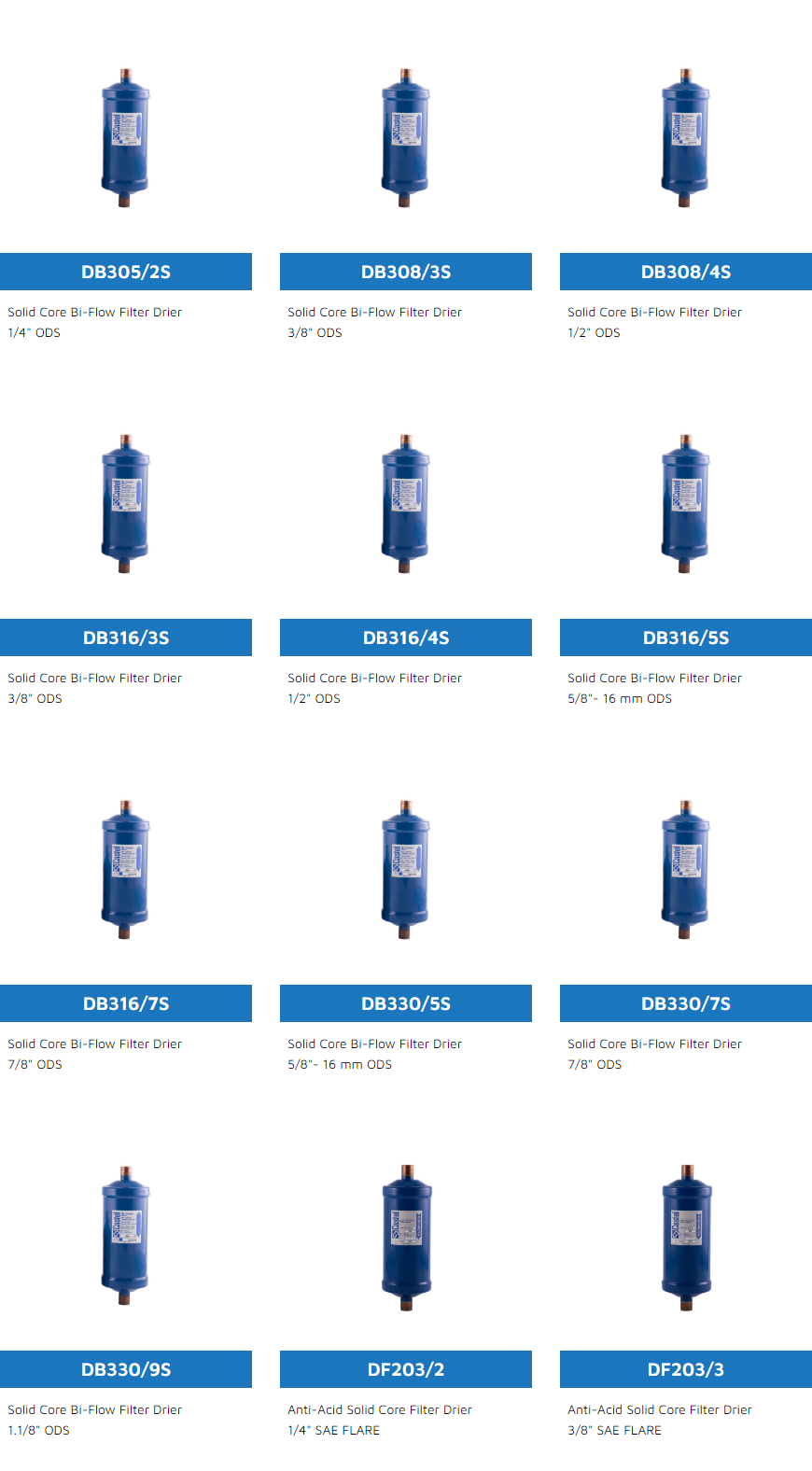Select the DB308/4S product card
The width and height of the screenshot is (812, 1471).
coord(686,272)
